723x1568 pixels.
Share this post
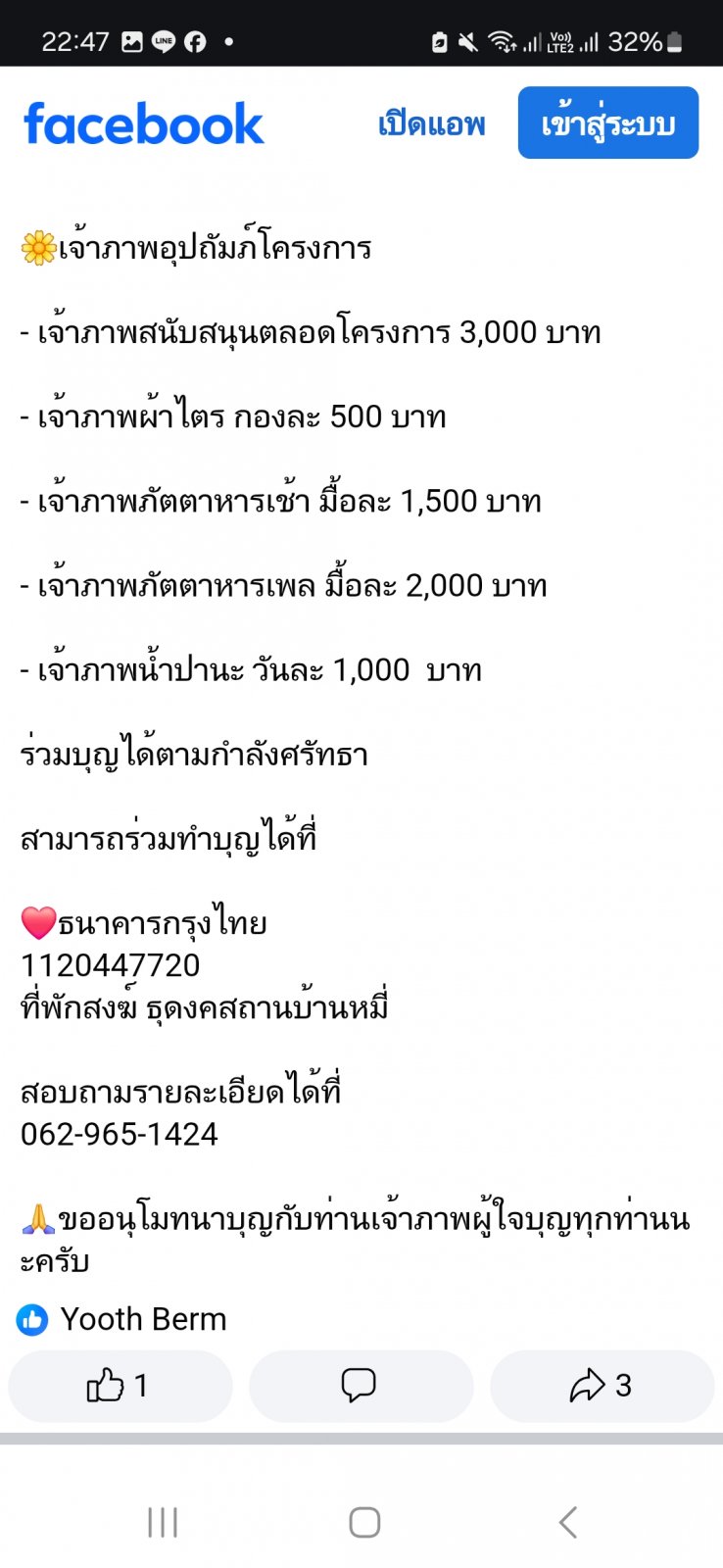pos(602,1386)
